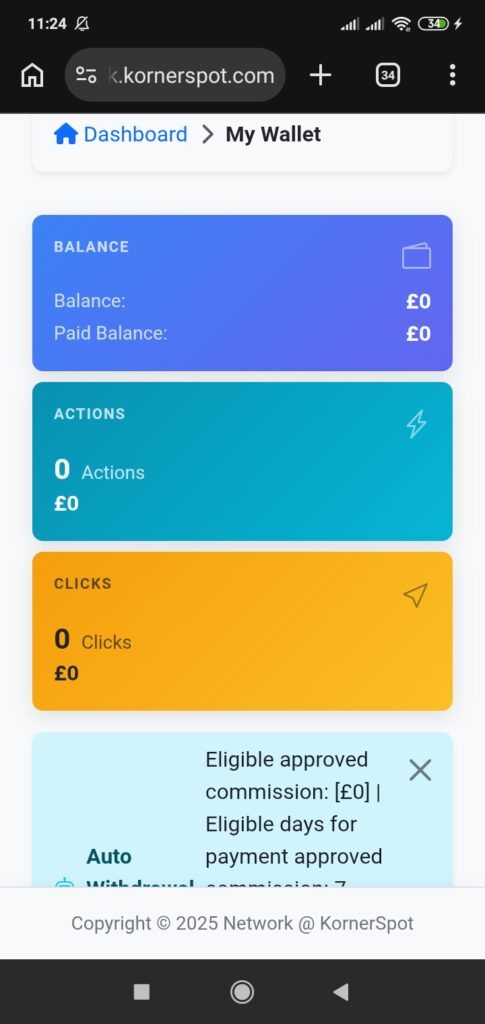Open the tab switcher showing 34 tabs
This screenshot has width=485, height=1024.
pos(388,75)
